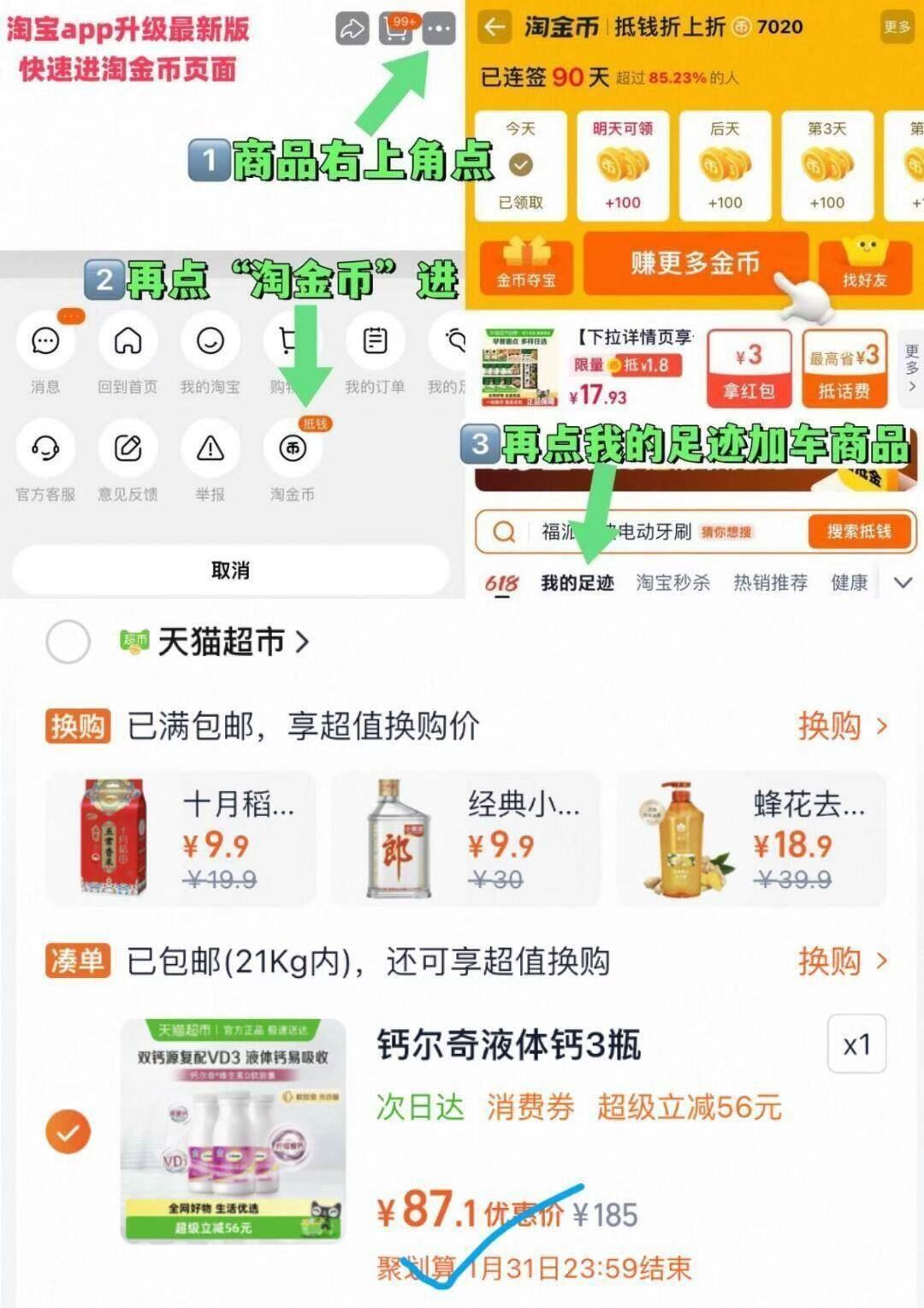Open the 意见反馈 feedback icon
Screen dimensions: 924x1308
coord(127,449)
